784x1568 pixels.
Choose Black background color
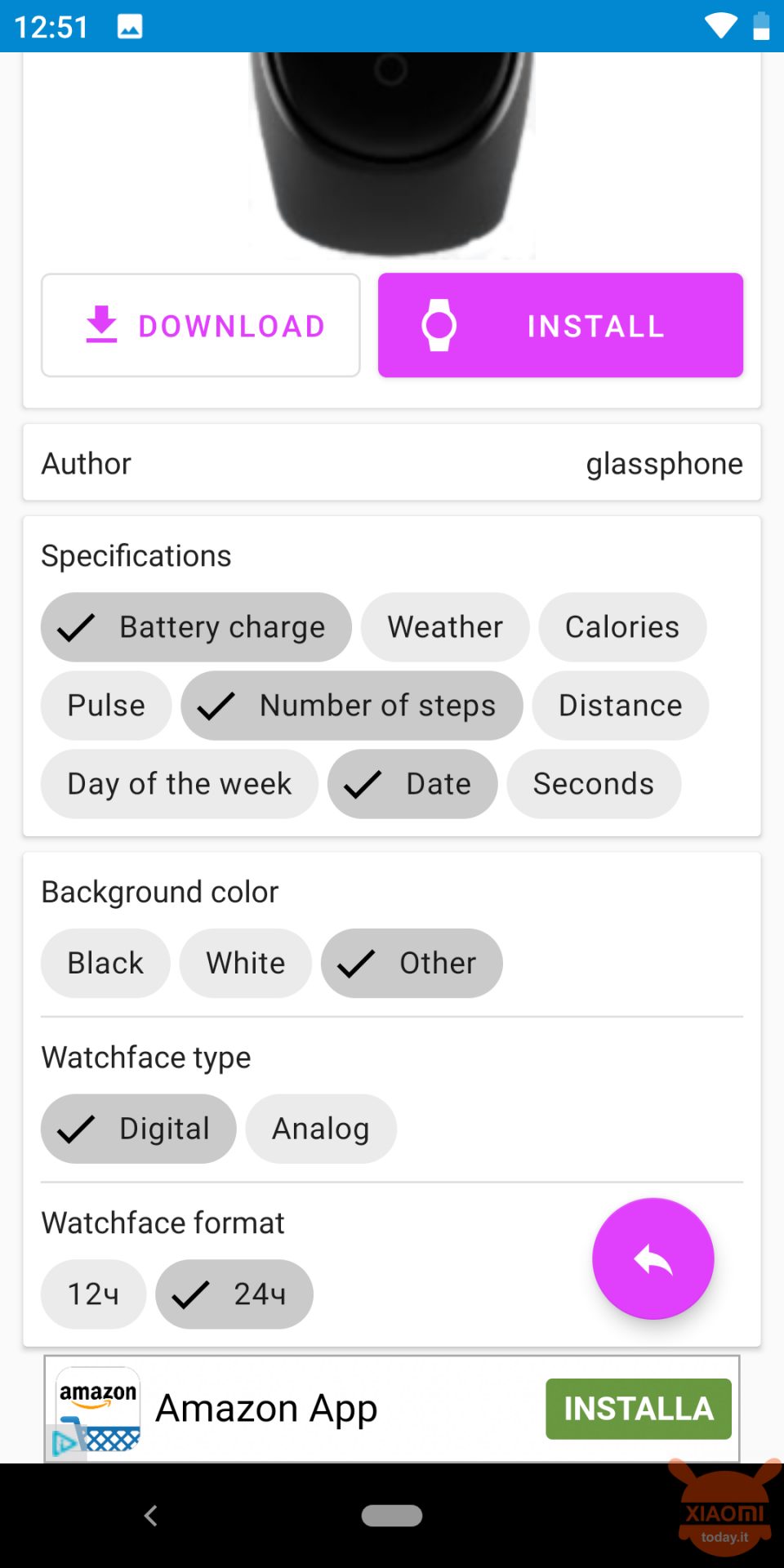(105, 963)
